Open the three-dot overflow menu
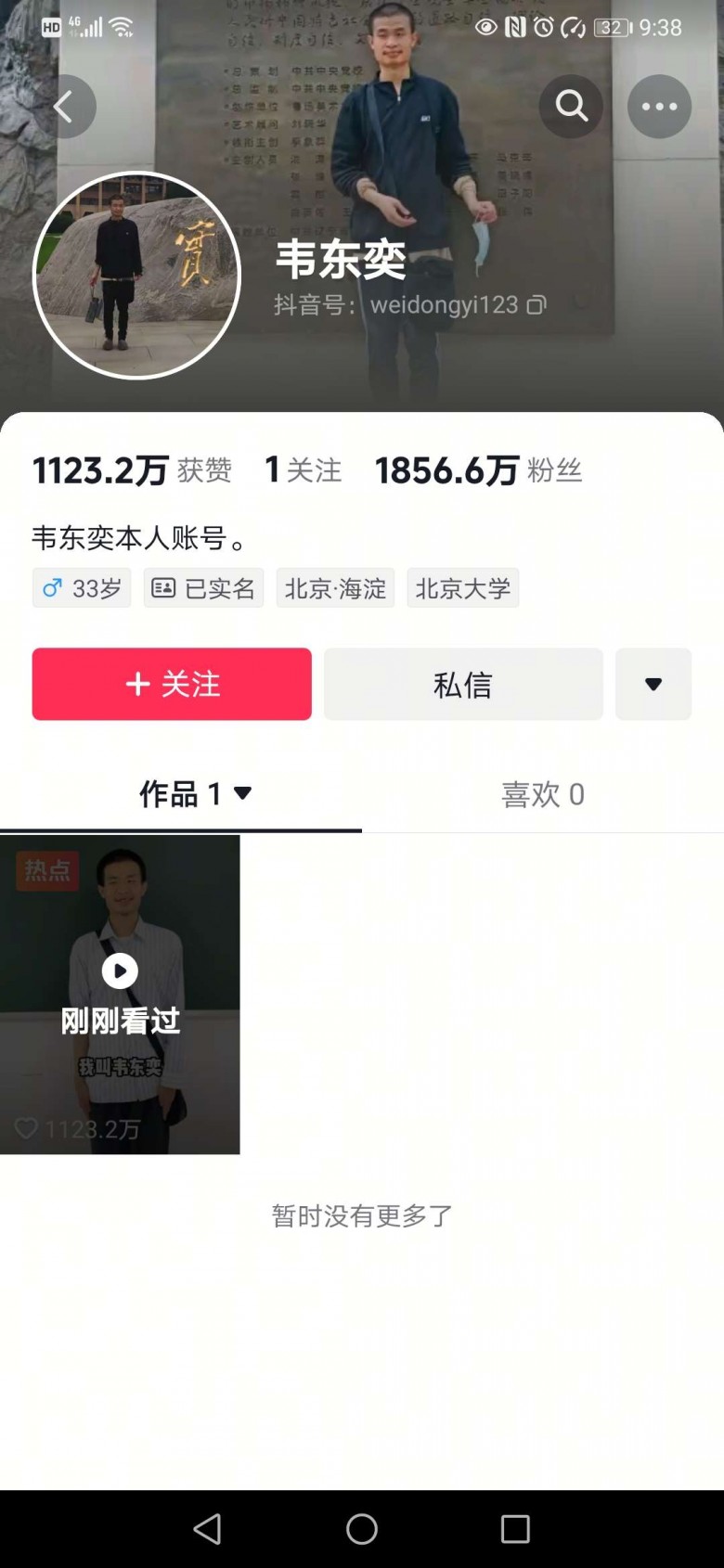This screenshot has height=1568, width=724. (659, 107)
